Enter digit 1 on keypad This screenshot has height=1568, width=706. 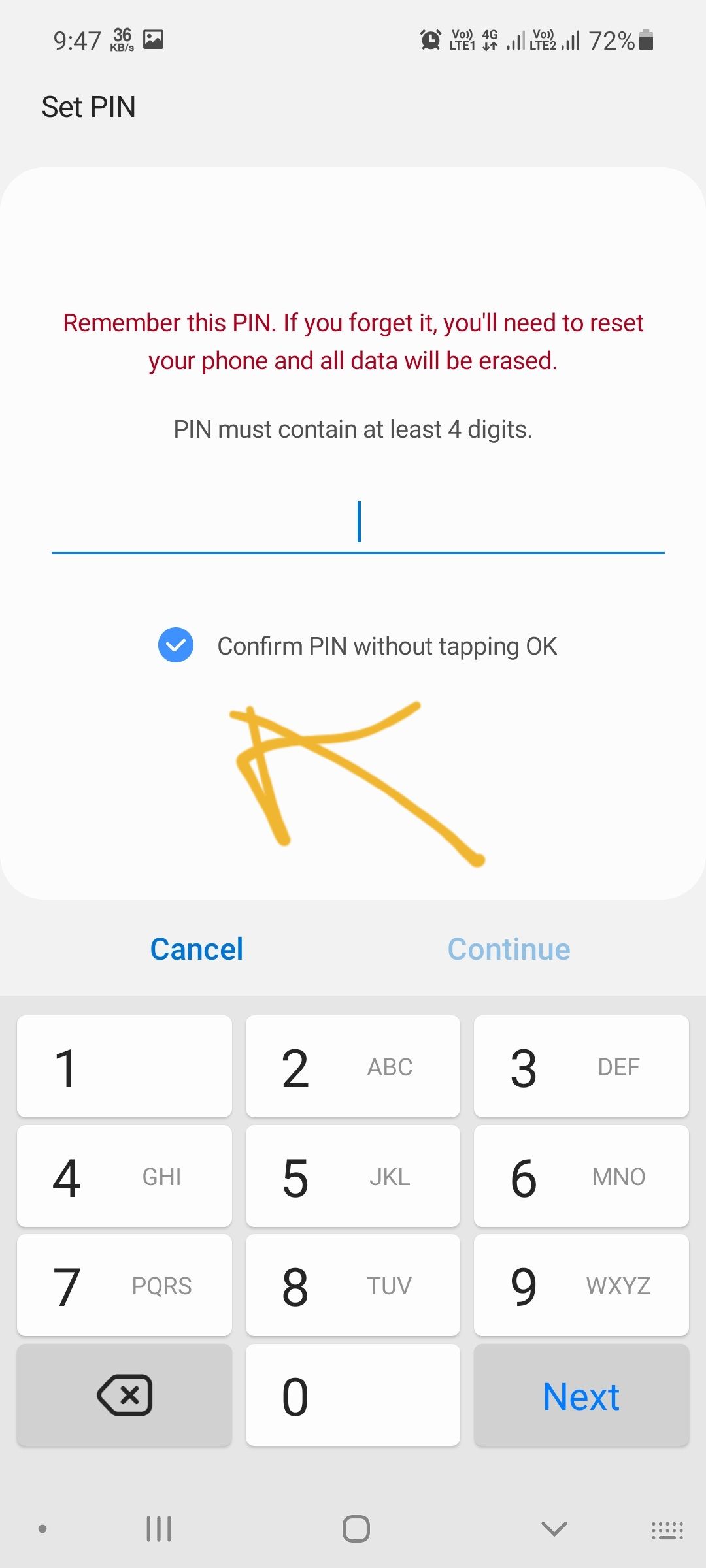click(124, 1066)
